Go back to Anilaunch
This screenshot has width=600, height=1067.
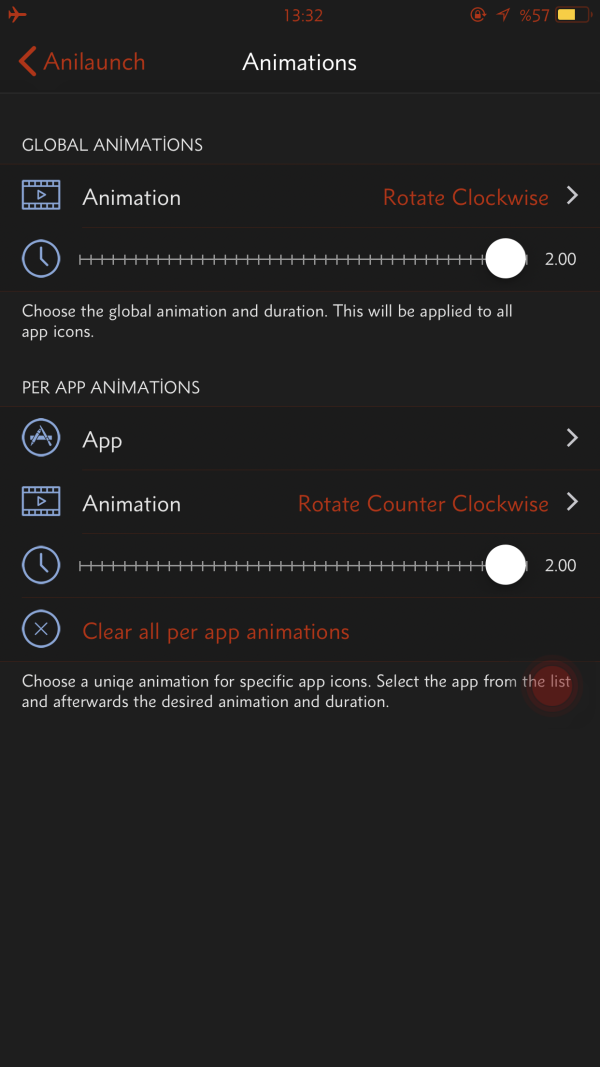coord(82,62)
